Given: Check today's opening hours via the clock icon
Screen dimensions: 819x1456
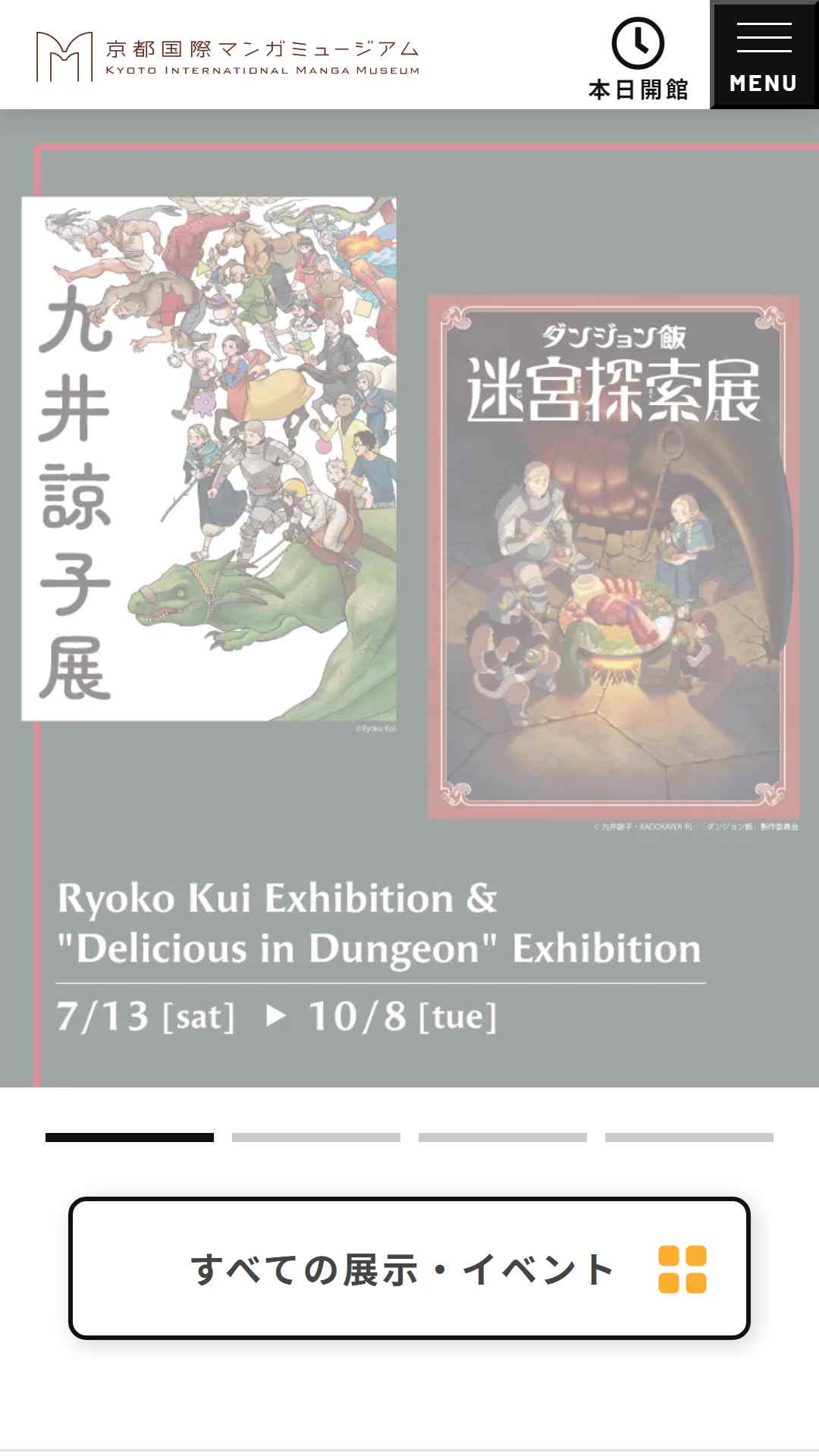Looking at the screenshot, I should click(x=638, y=58).
